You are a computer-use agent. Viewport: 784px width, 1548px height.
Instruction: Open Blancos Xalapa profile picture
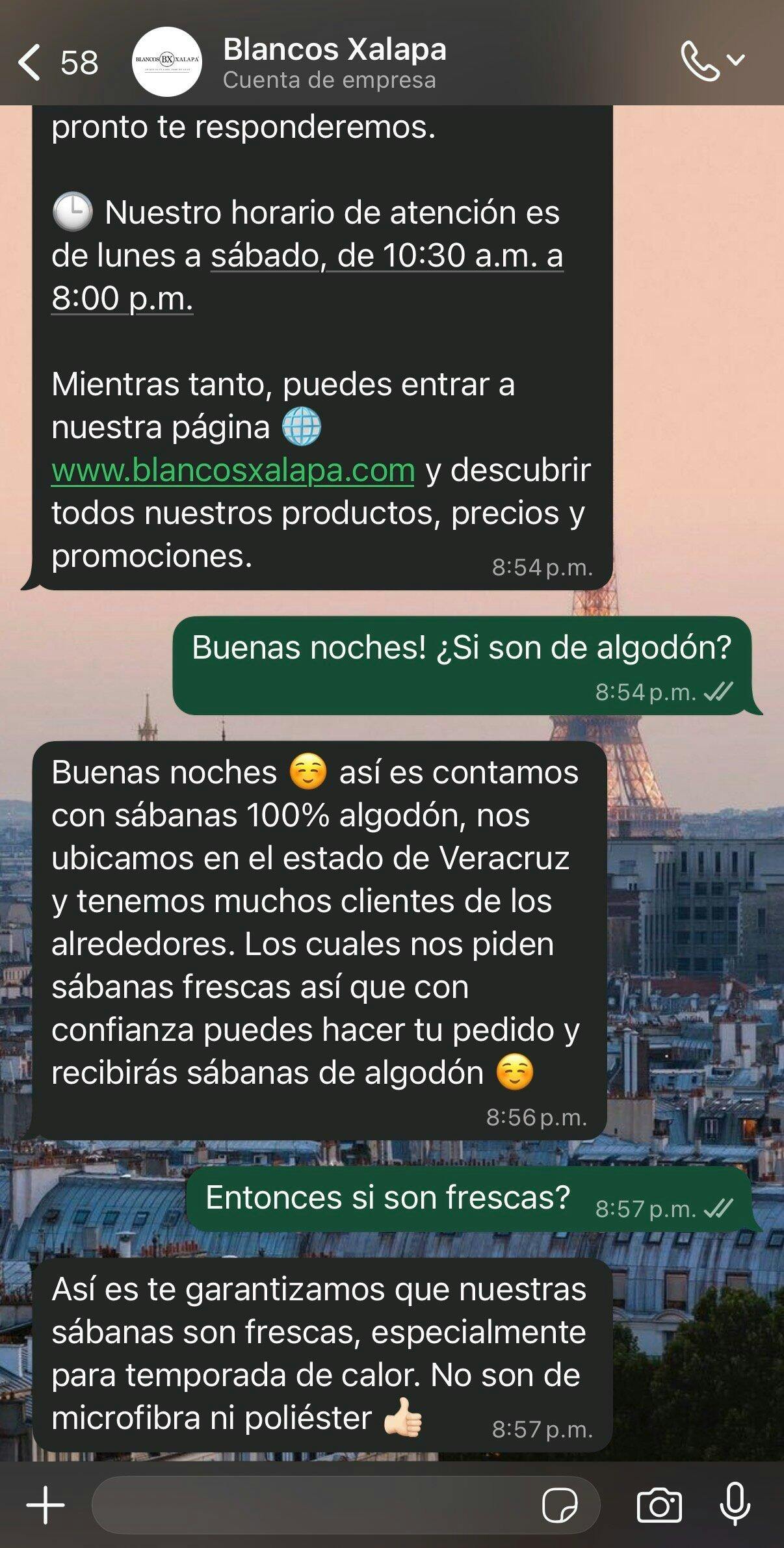click(x=167, y=62)
